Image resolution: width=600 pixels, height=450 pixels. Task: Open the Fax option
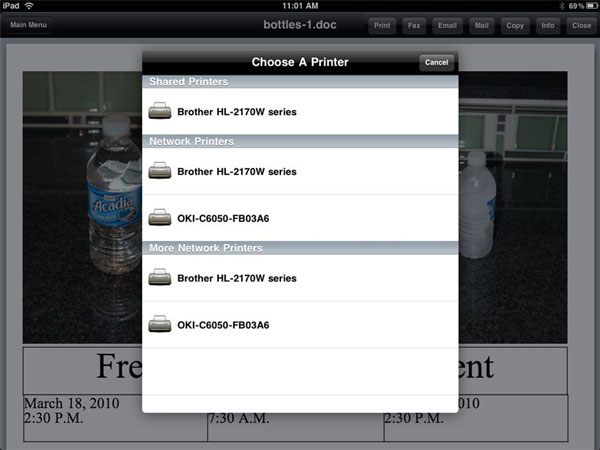pos(413,26)
